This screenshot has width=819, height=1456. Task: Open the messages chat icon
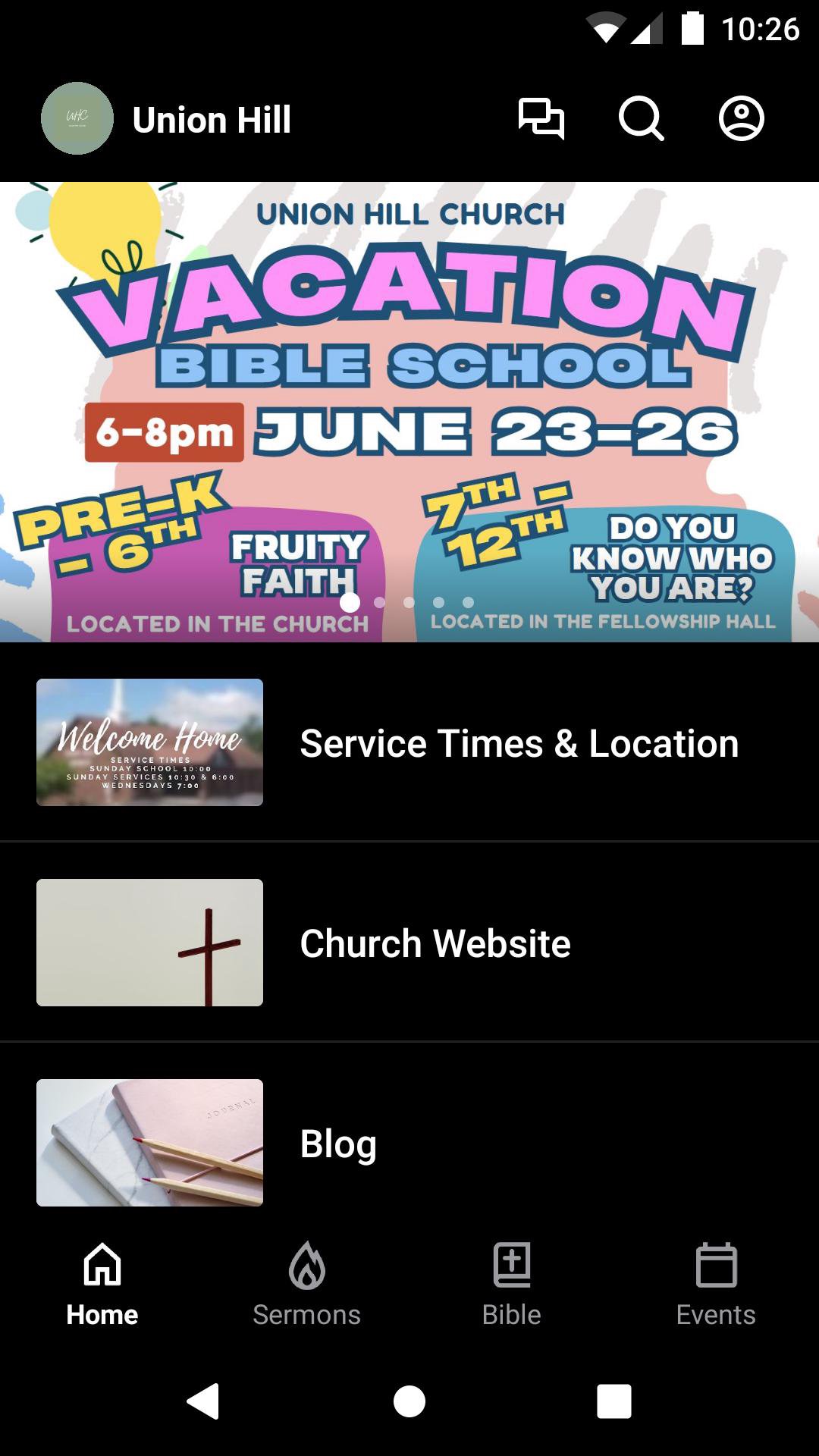[x=541, y=119]
